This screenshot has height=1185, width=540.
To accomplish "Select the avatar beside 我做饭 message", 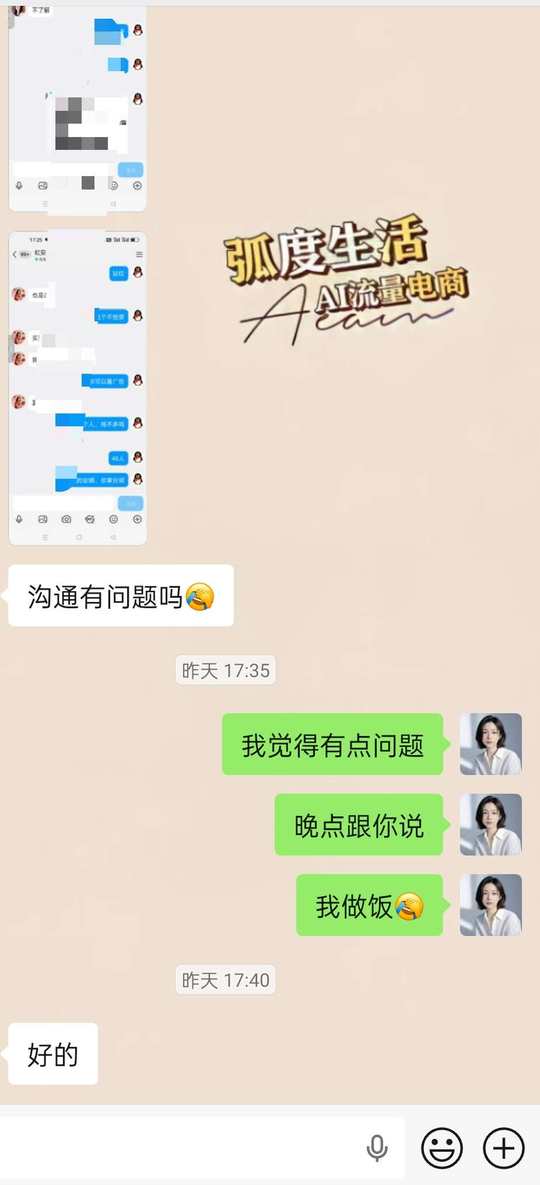I will pos(491,905).
